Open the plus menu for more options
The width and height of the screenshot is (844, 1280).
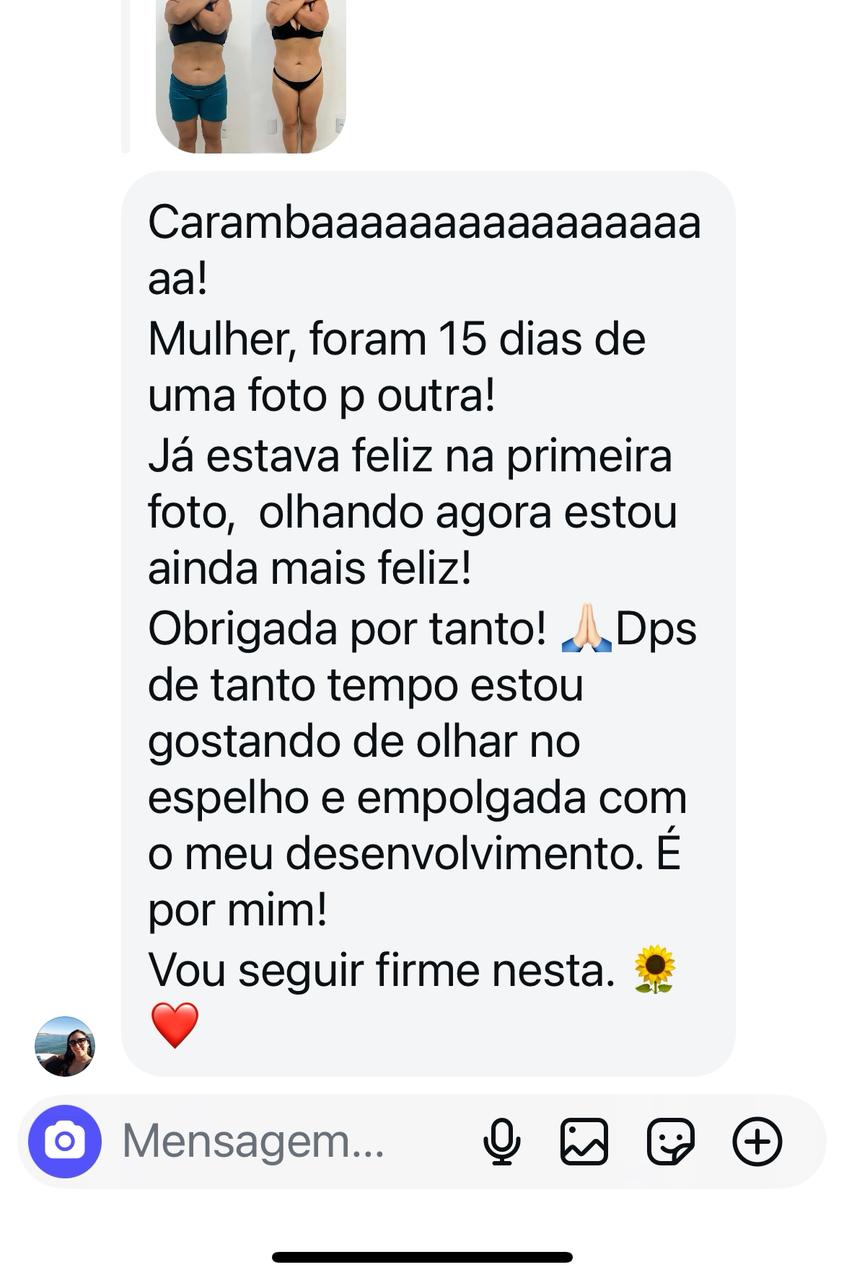coord(757,1141)
